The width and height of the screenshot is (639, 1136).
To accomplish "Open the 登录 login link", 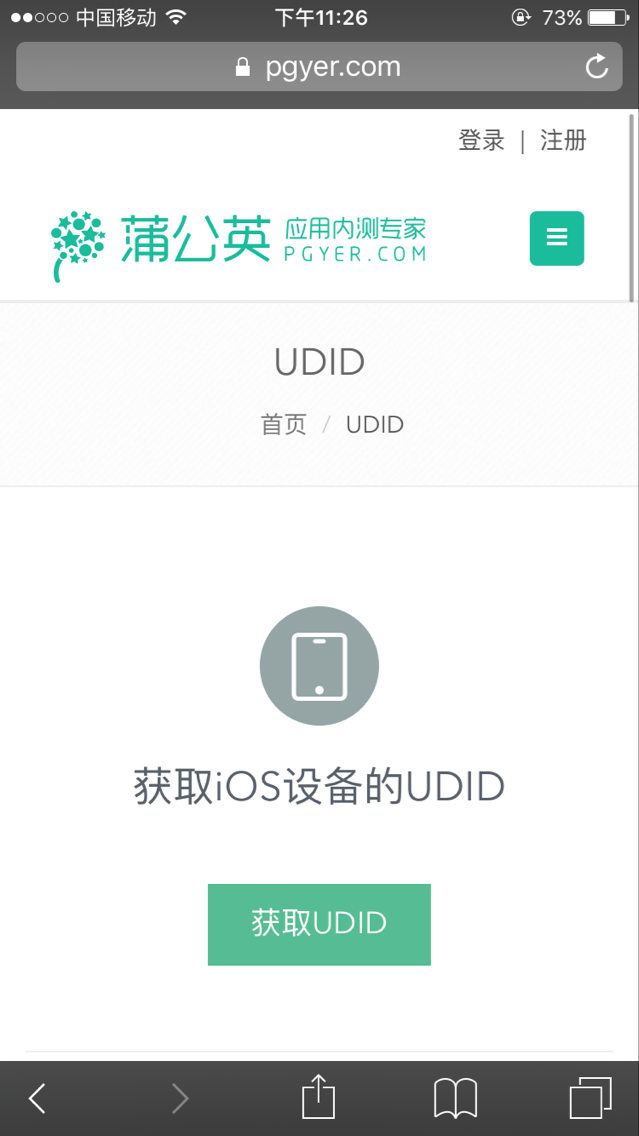I will coord(481,141).
